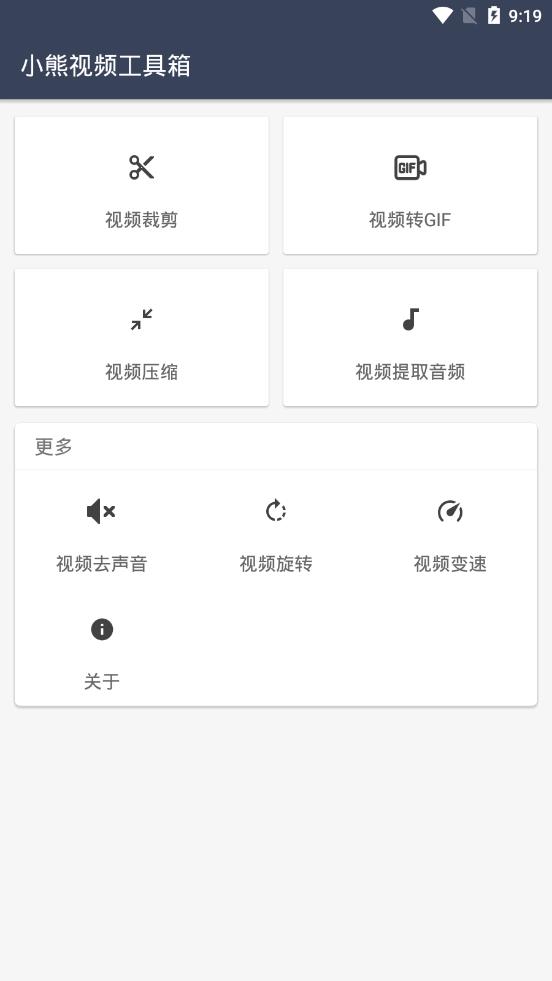Open 视频提取音频 audio extraction

click(x=410, y=338)
